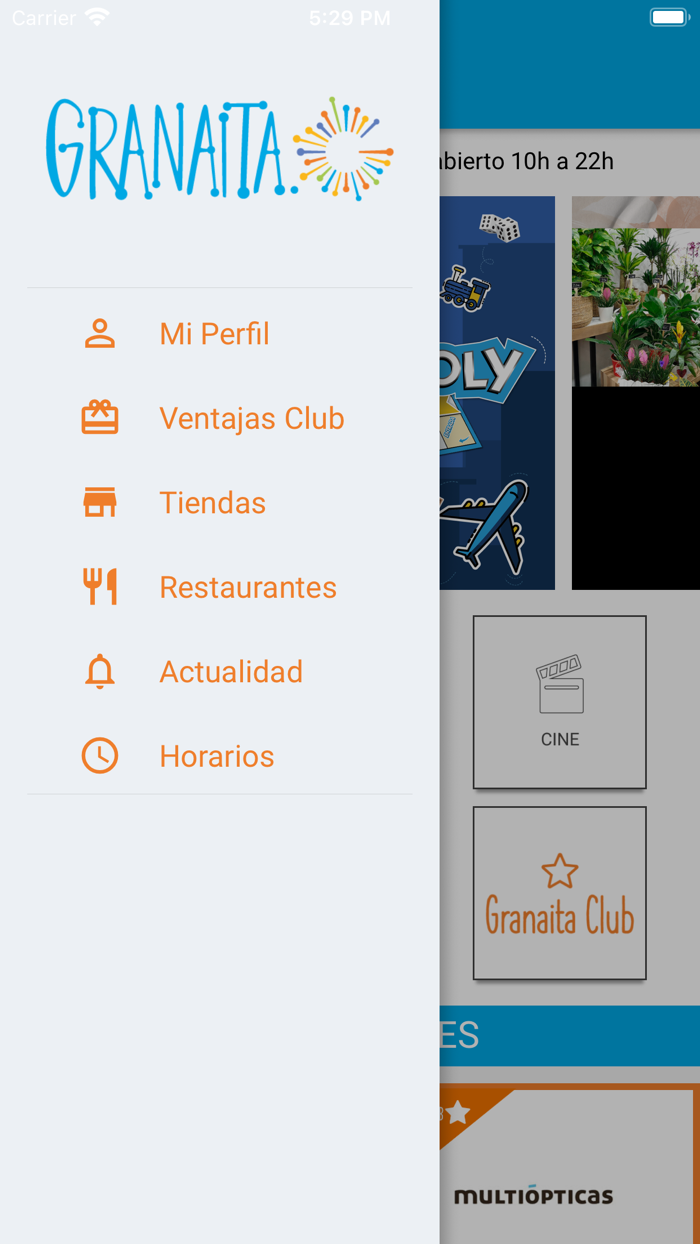This screenshot has width=700, height=1244.
Task: Select Restaurantes in the menu
Action: (247, 587)
